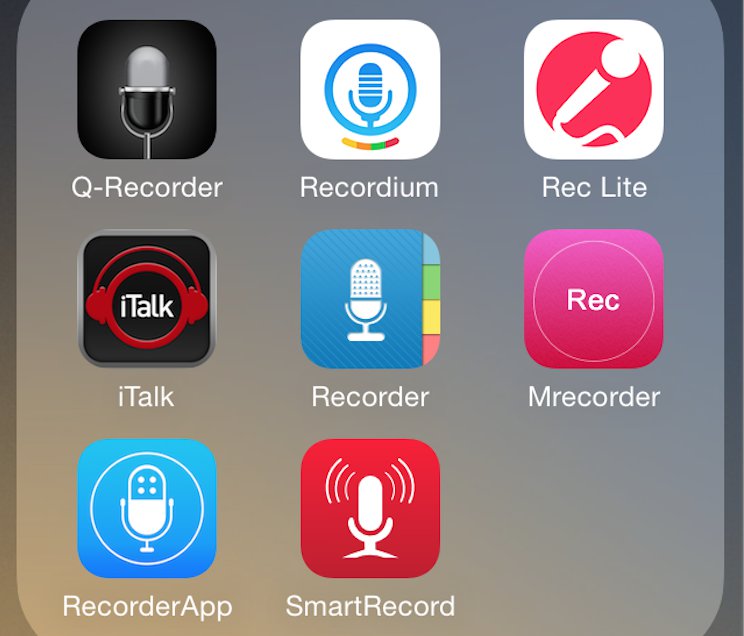This screenshot has height=636, width=744.
Task: Launch Mrecorder
Action: [593, 299]
